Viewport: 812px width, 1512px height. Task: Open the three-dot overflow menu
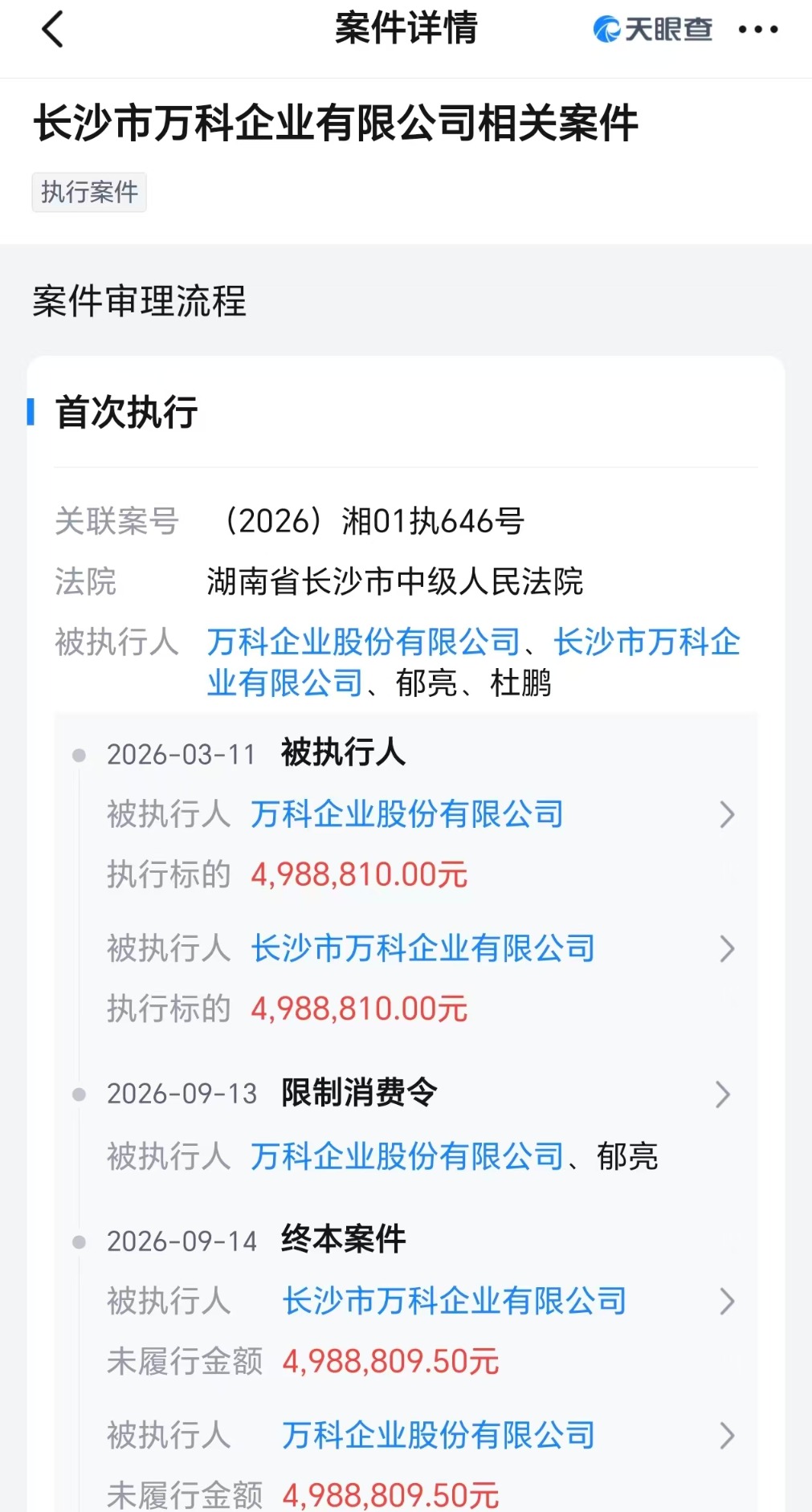[x=758, y=30]
